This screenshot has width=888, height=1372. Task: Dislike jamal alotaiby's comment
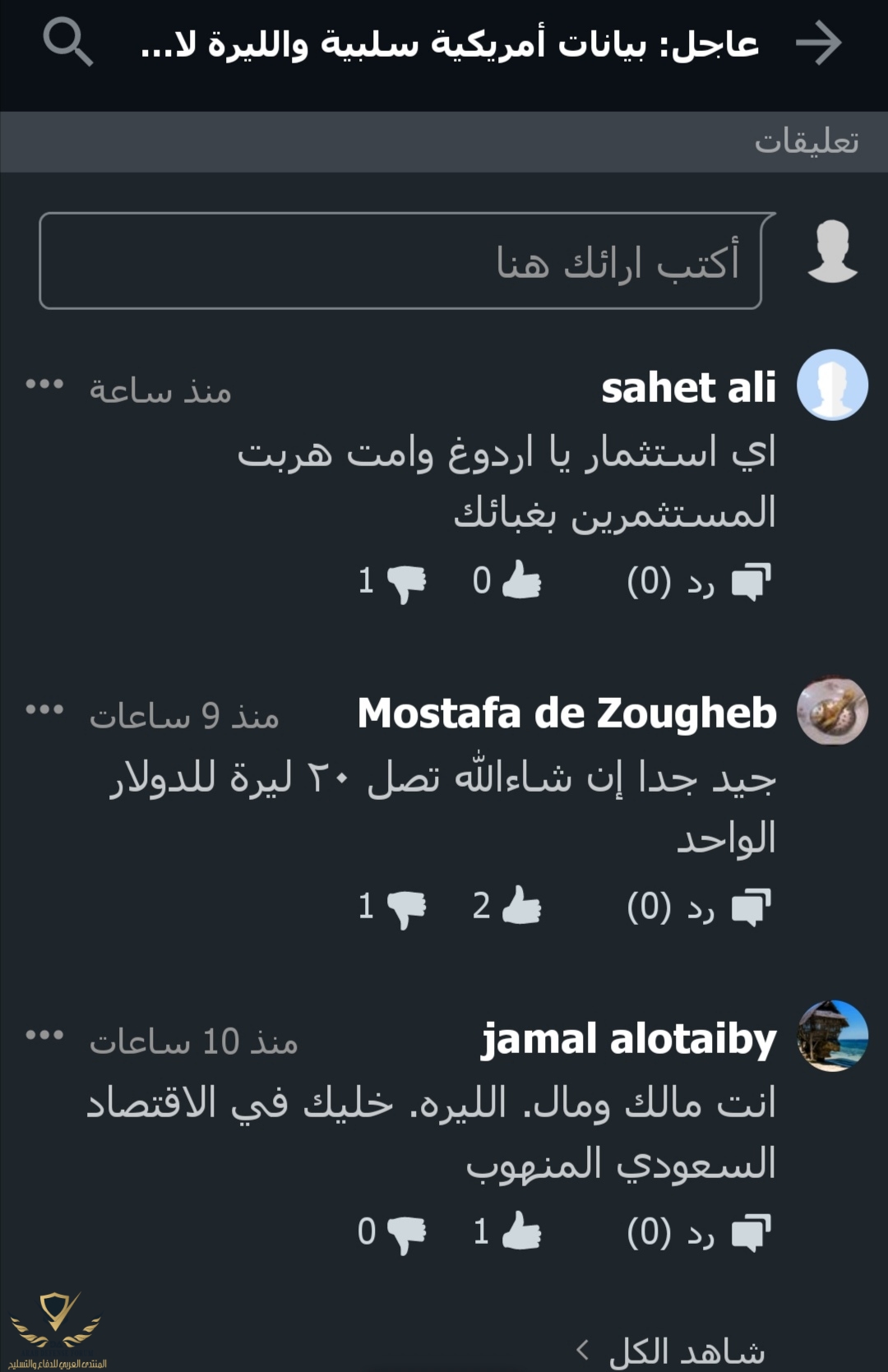coord(405,1234)
